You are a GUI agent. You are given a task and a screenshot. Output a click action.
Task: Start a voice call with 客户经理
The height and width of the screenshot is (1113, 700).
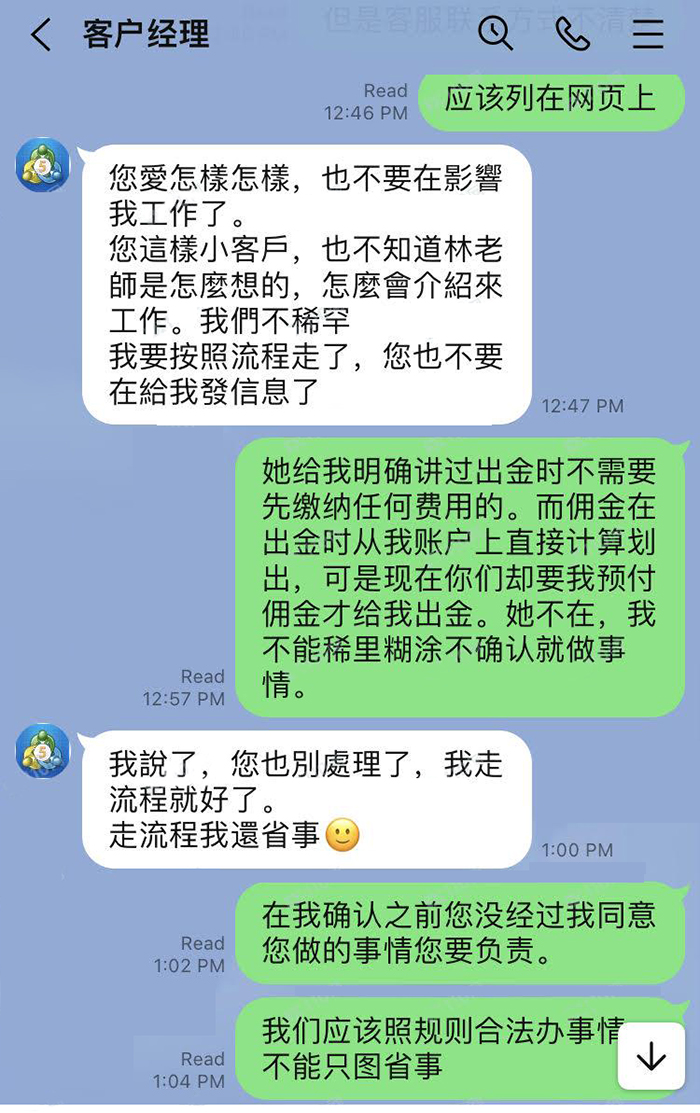tap(572, 35)
